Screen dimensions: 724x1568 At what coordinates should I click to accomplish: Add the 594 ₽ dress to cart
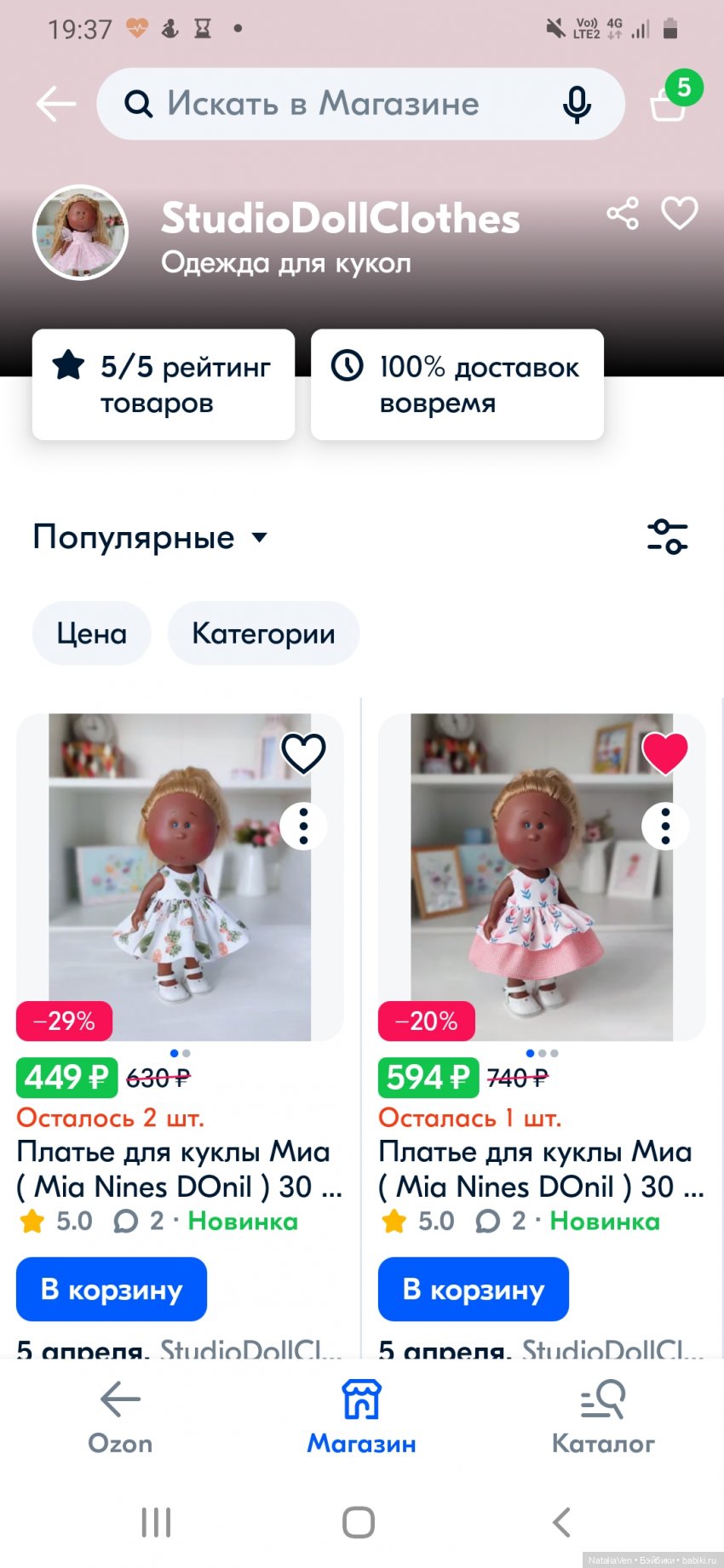(x=473, y=1290)
